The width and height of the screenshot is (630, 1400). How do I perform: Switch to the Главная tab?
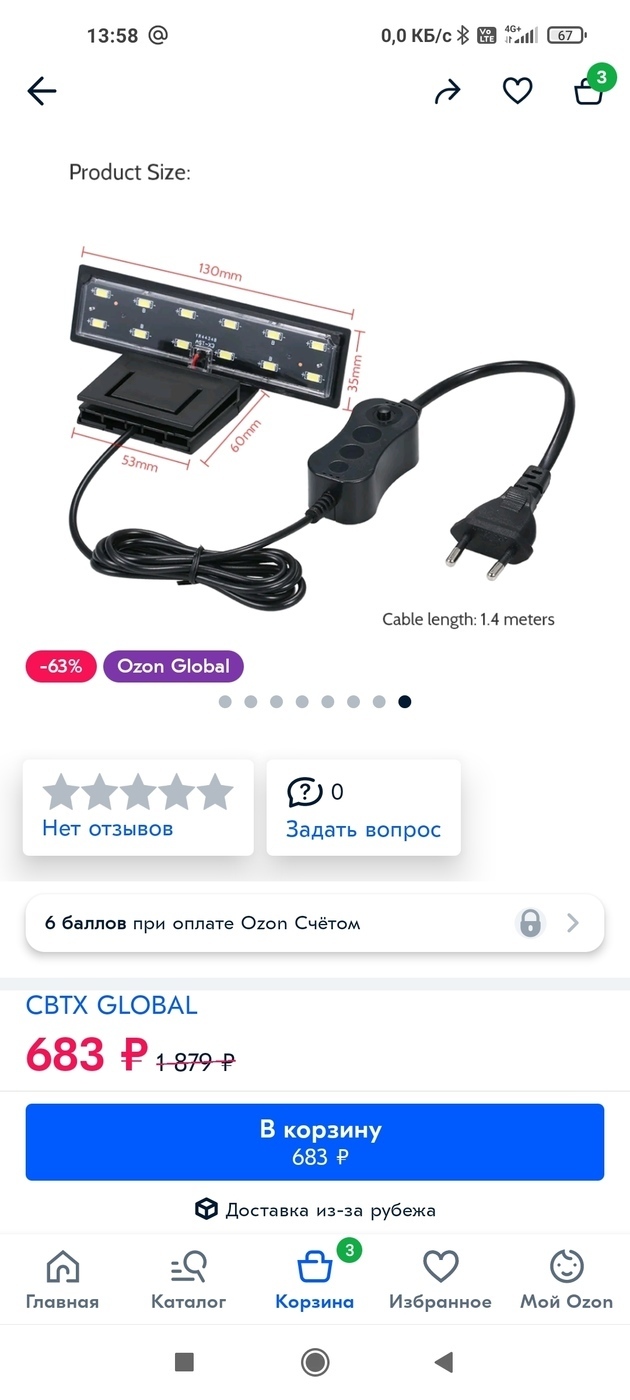tap(62, 1280)
